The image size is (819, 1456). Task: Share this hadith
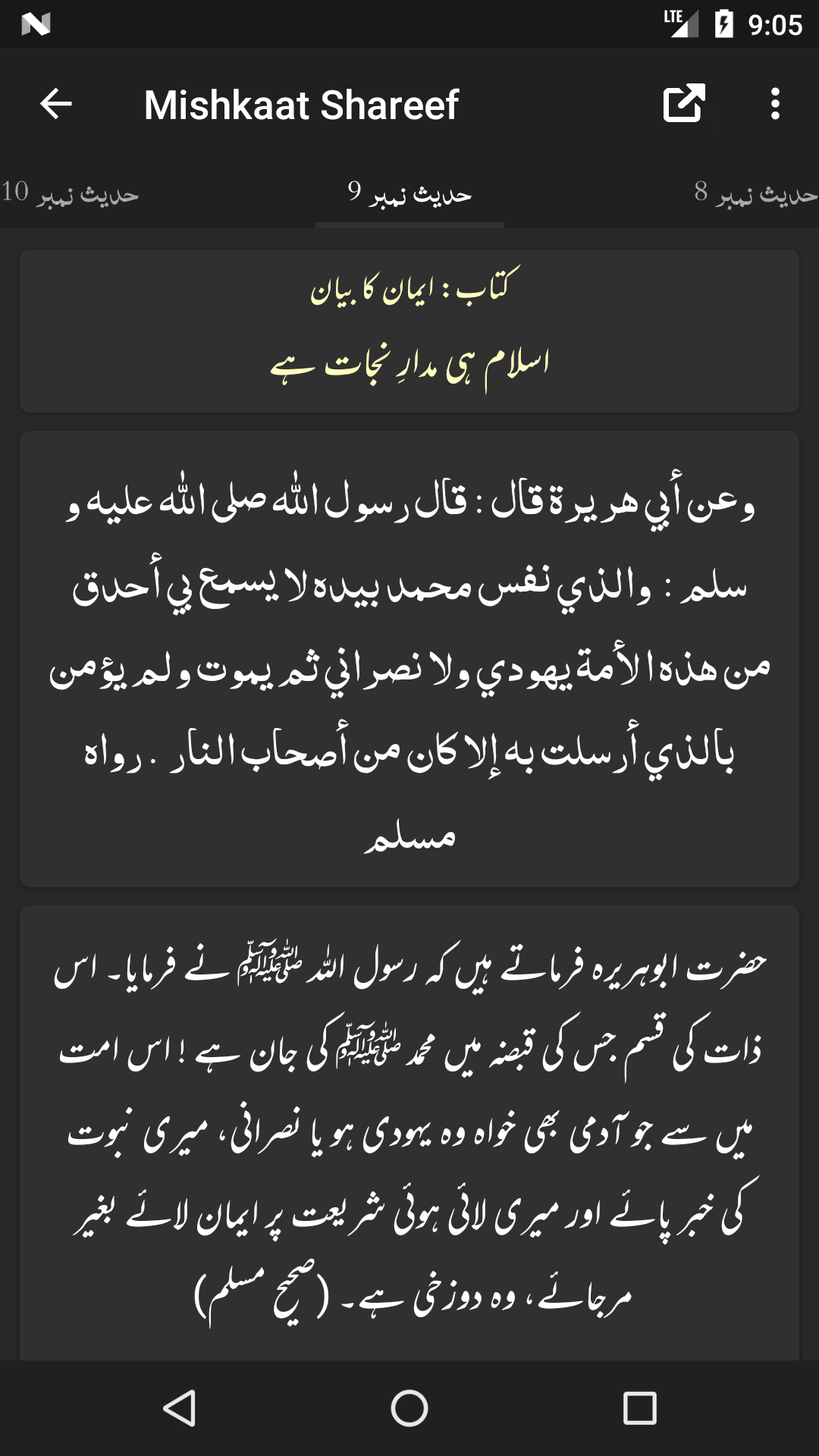tap(684, 104)
